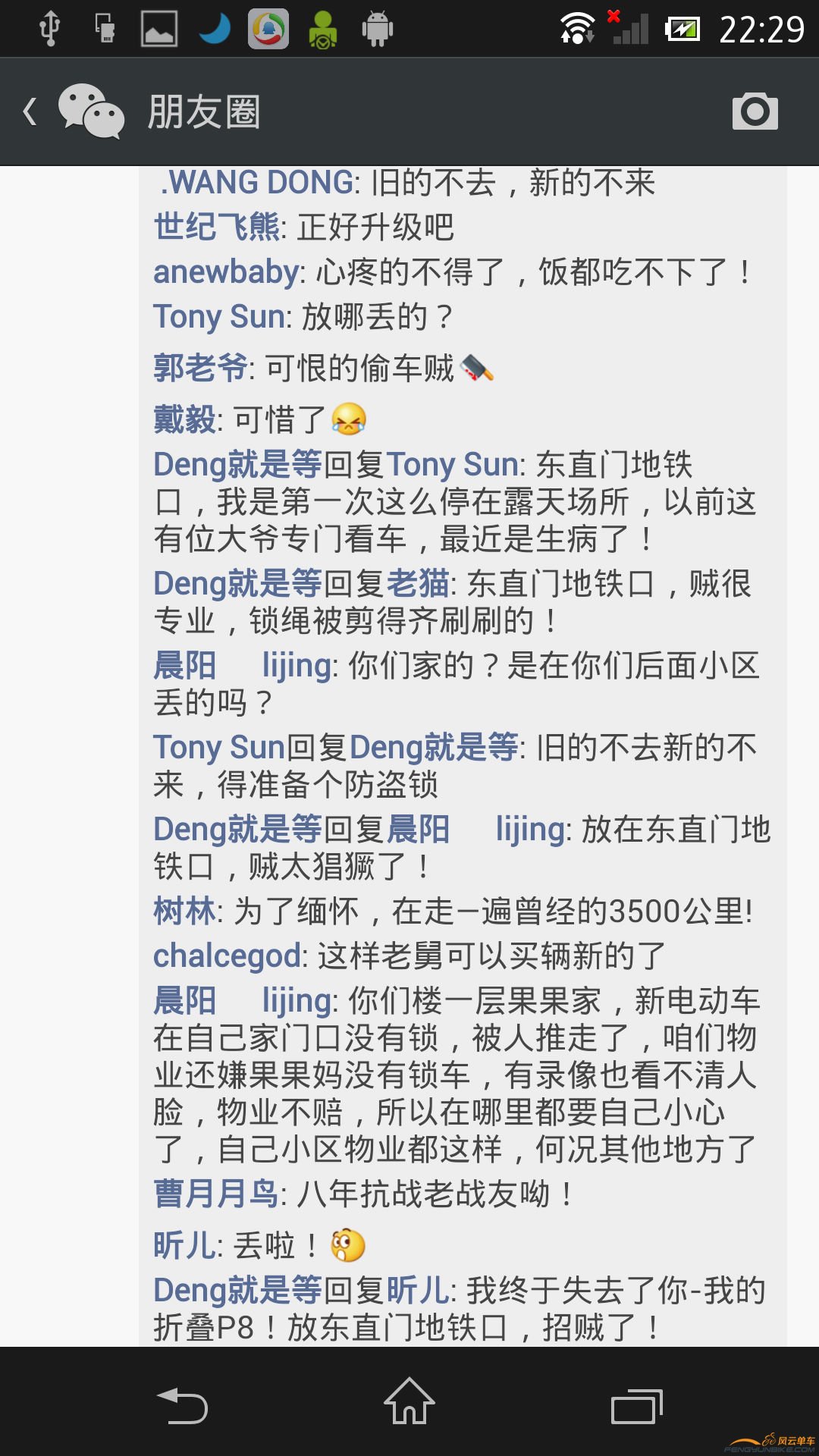Open 树林's profile link
This screenshot has width=819, height=1456.
(x=184, y=911)
